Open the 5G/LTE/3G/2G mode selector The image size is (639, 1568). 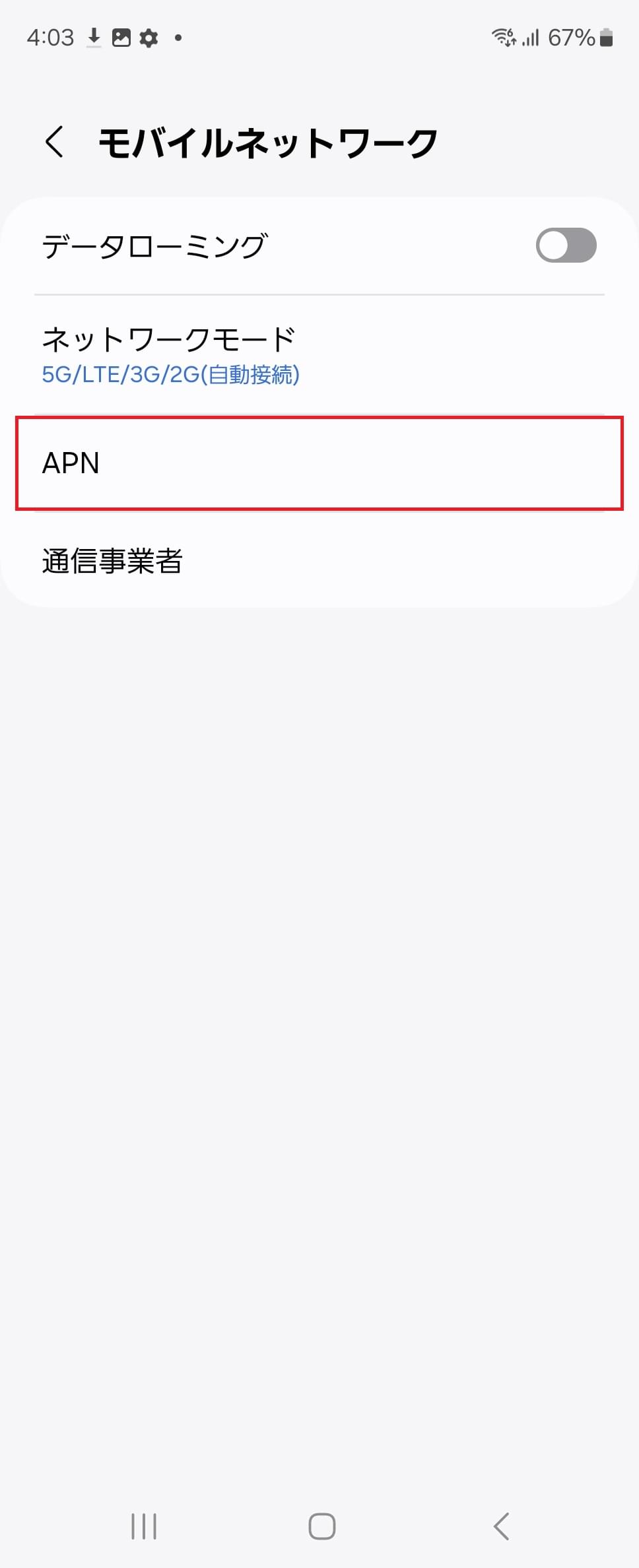[x=170, y=374]
